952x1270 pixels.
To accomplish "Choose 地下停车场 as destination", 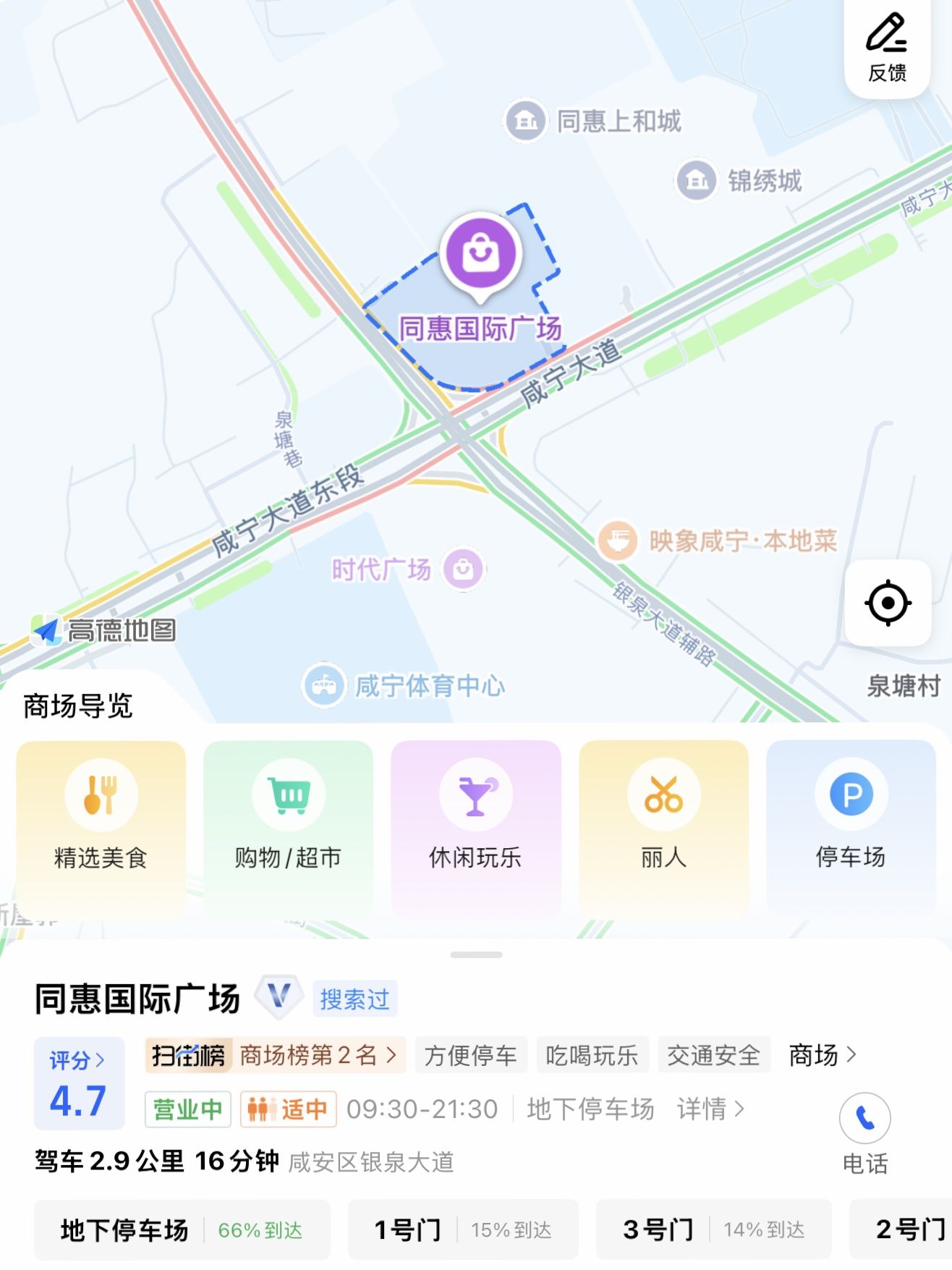I will click(x=182, y=1229).
